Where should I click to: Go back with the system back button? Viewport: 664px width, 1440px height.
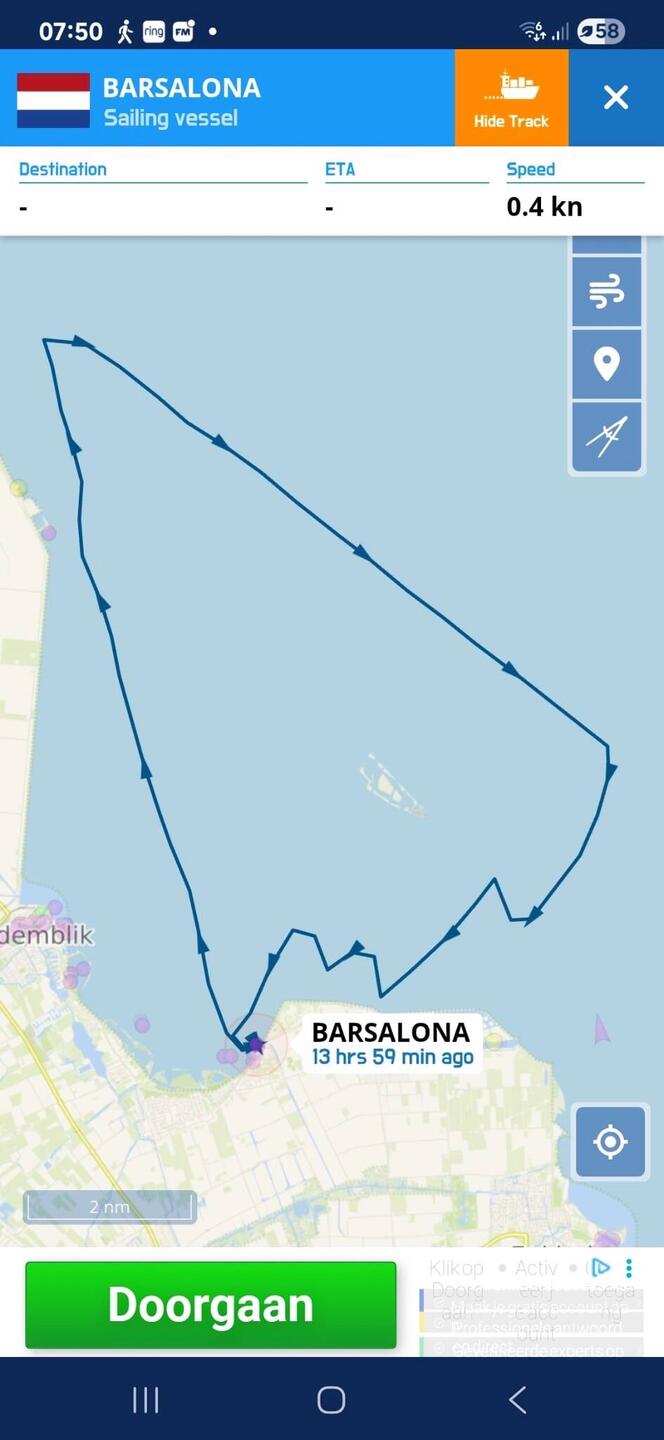point(517,1400)
